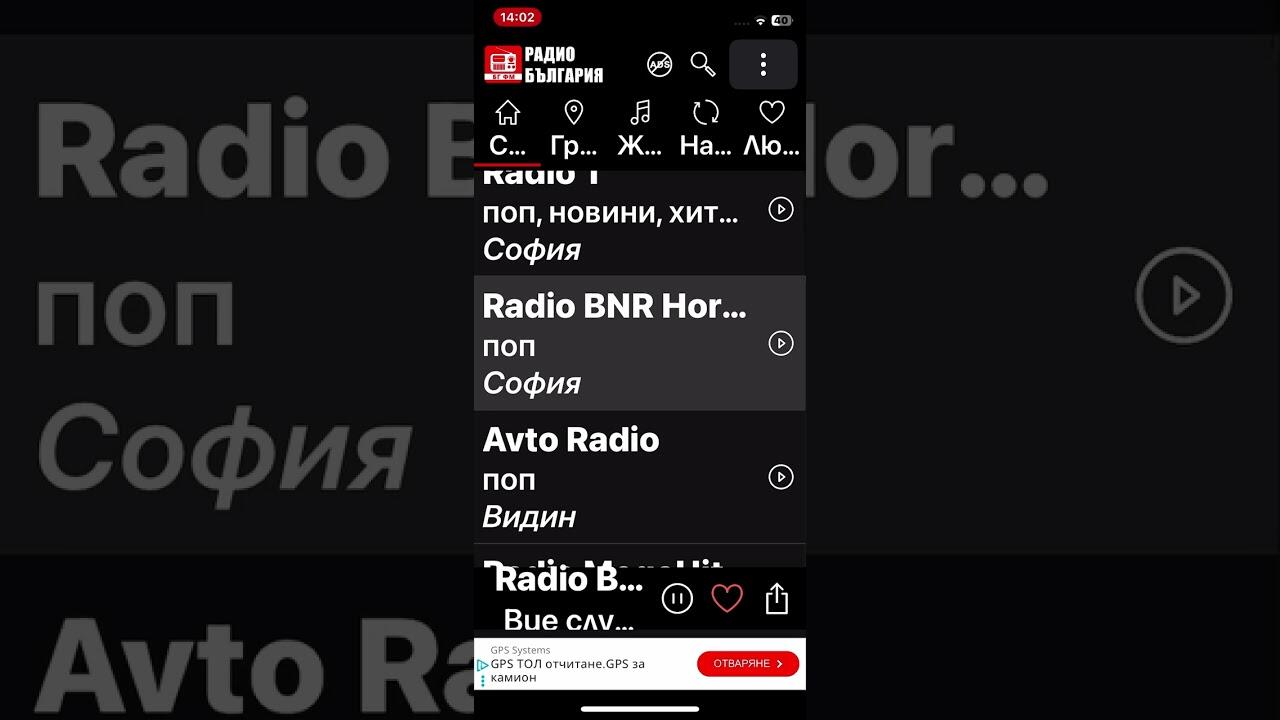This screenshot has height=720, width=1280.
Task: Switch to the genres music tab
Action: 640,128
